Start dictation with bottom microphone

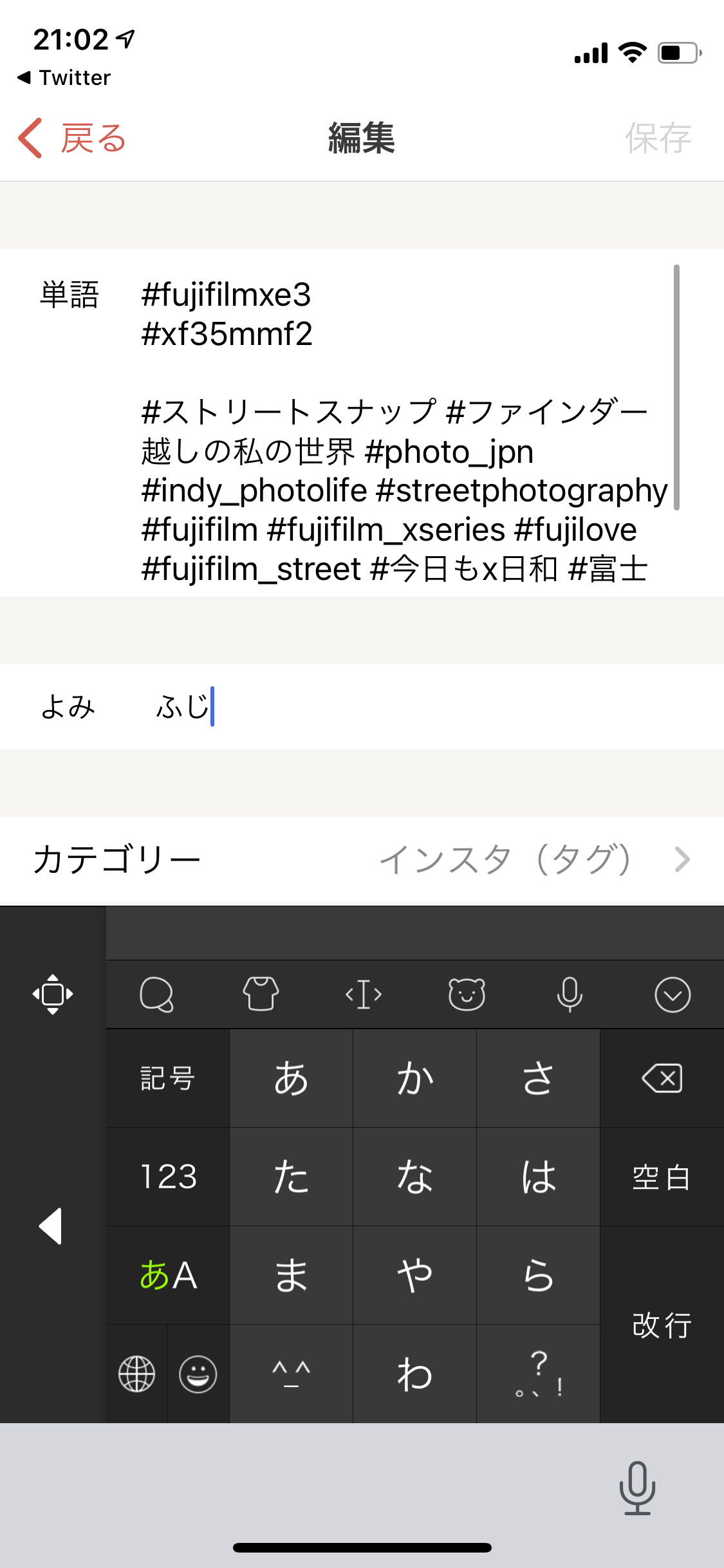point(637,1487)
